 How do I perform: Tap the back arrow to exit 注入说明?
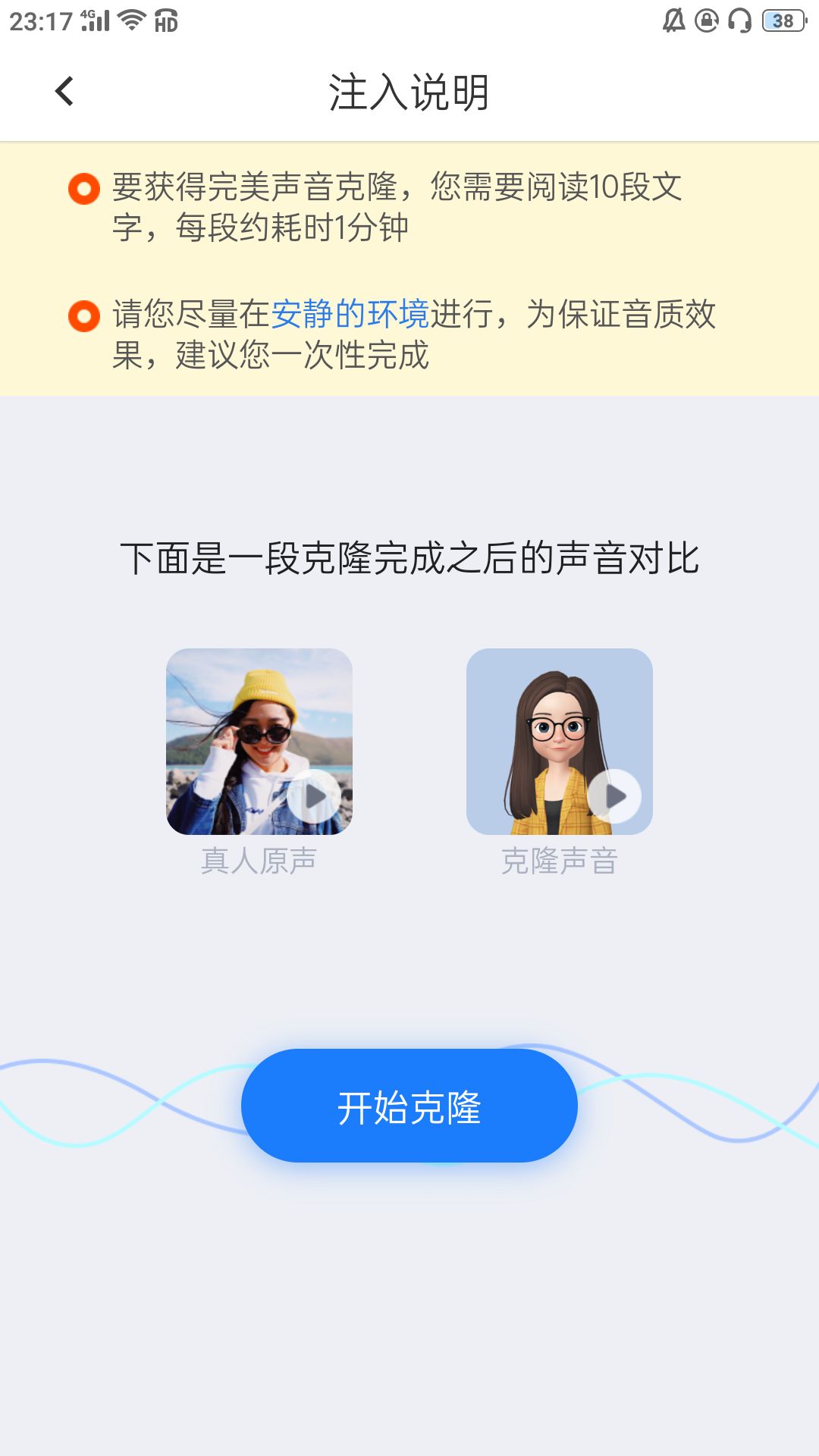point(64,90)
